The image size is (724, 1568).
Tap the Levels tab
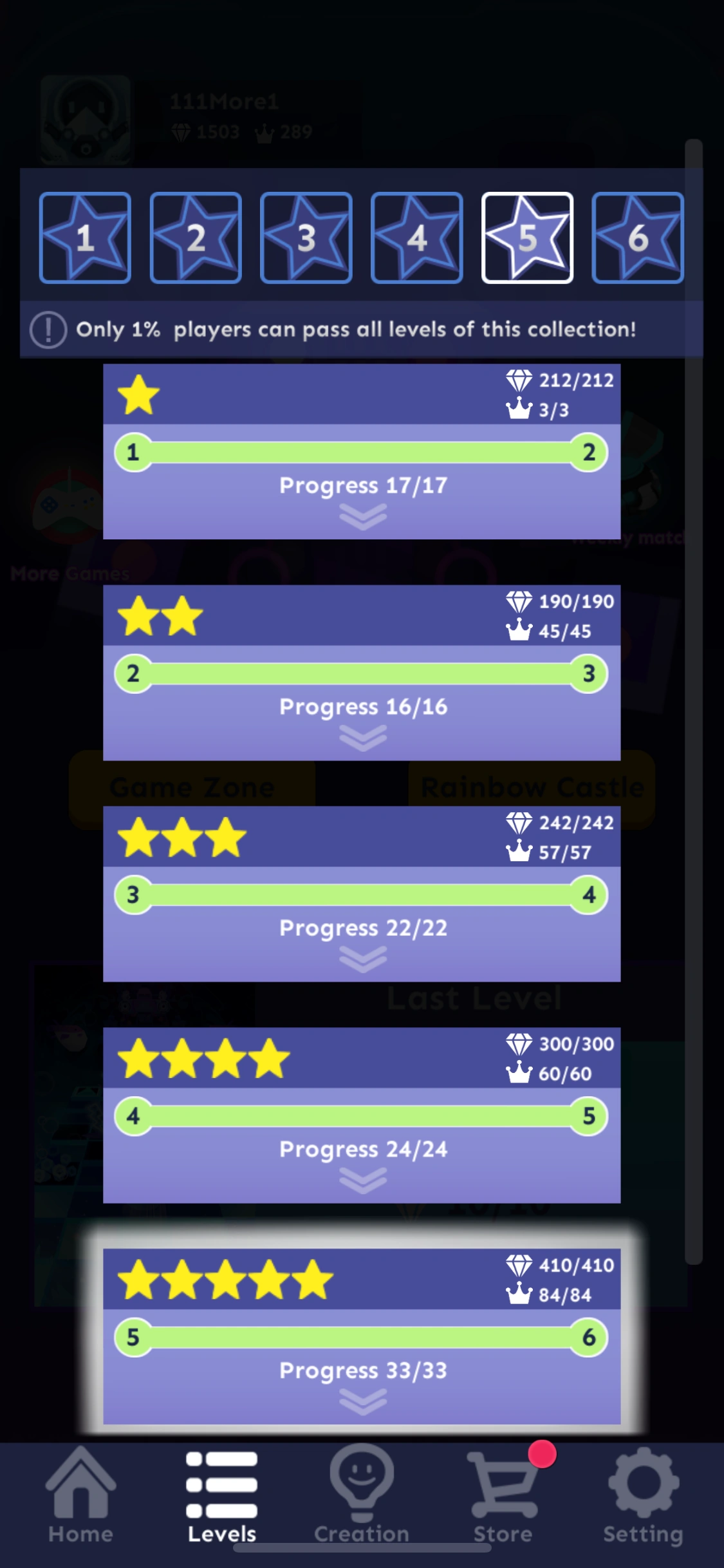pos(221,1495)
